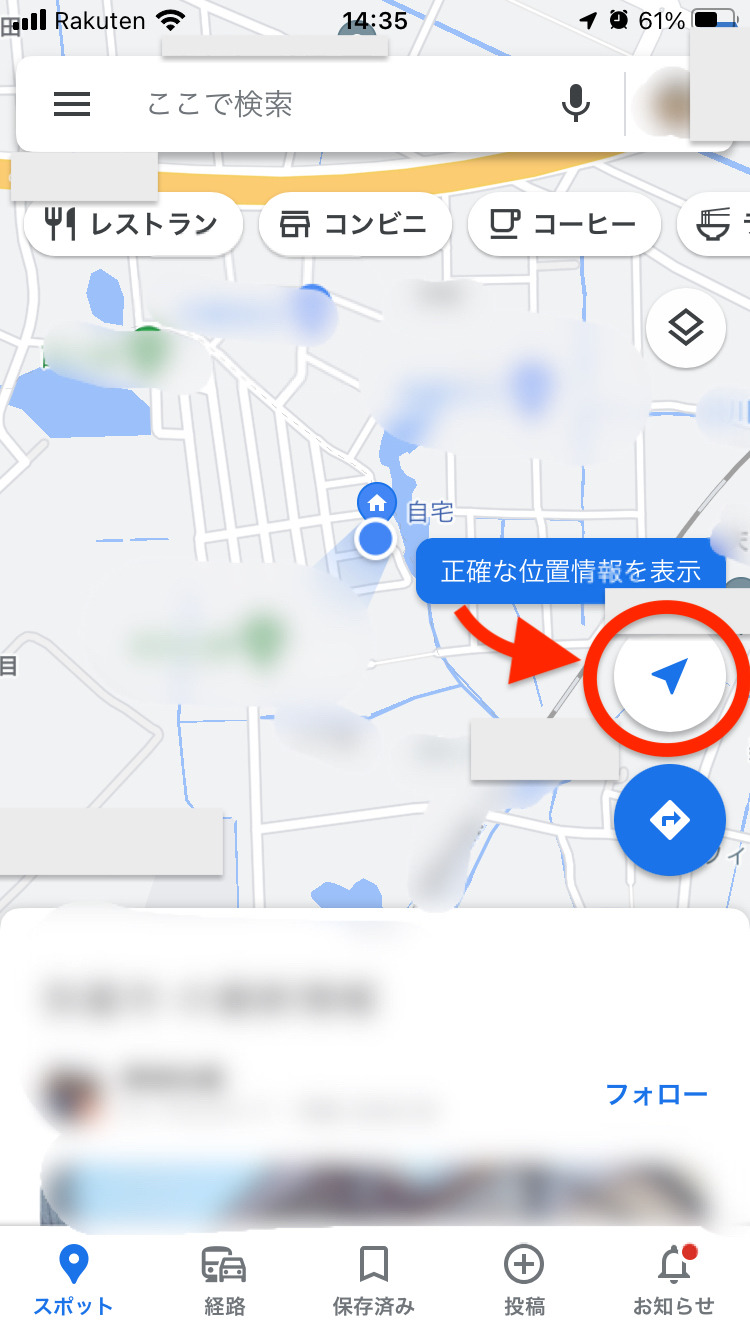Tap the voice search microphone icon
750x1334 pixels.
coord(574,104)
